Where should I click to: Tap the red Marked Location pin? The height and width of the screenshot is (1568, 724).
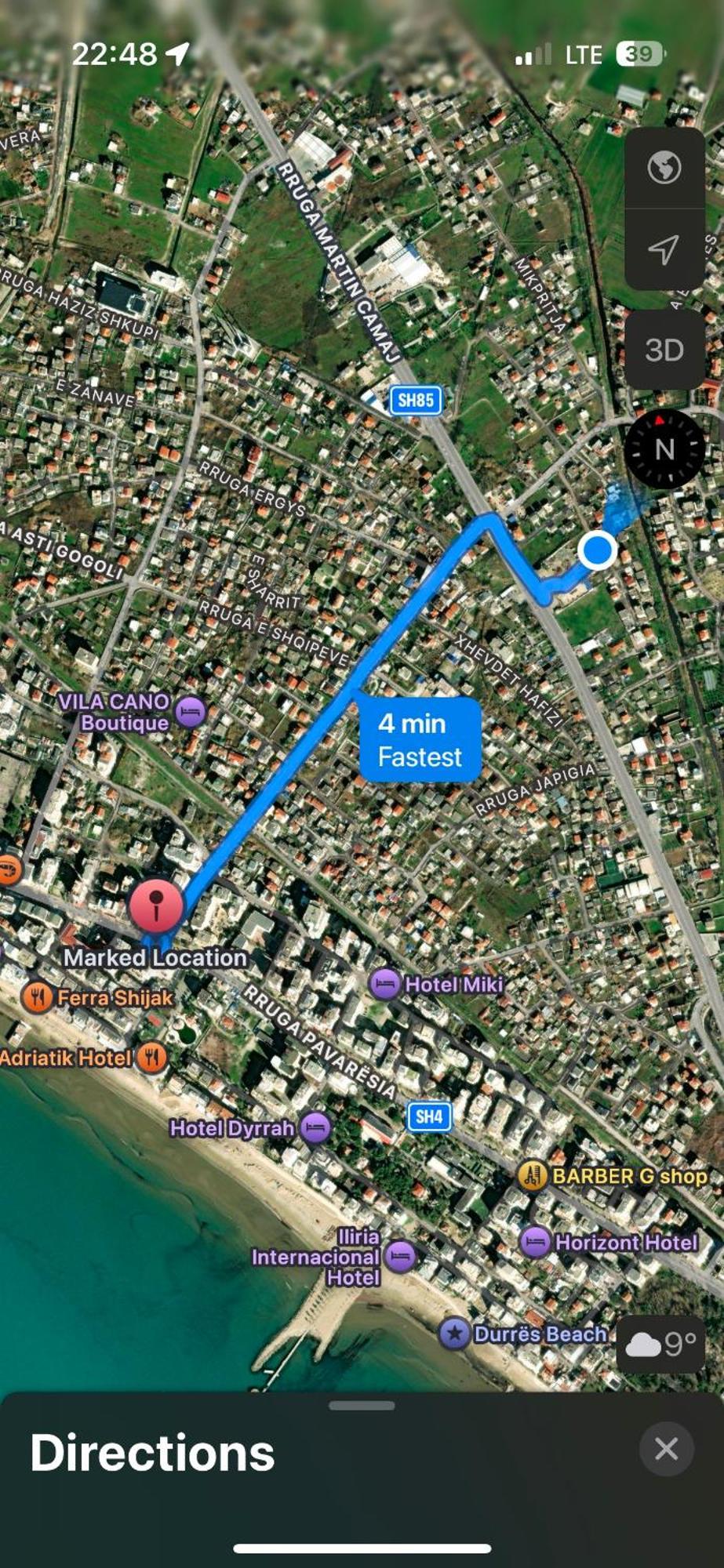click(x=156, y=905)
